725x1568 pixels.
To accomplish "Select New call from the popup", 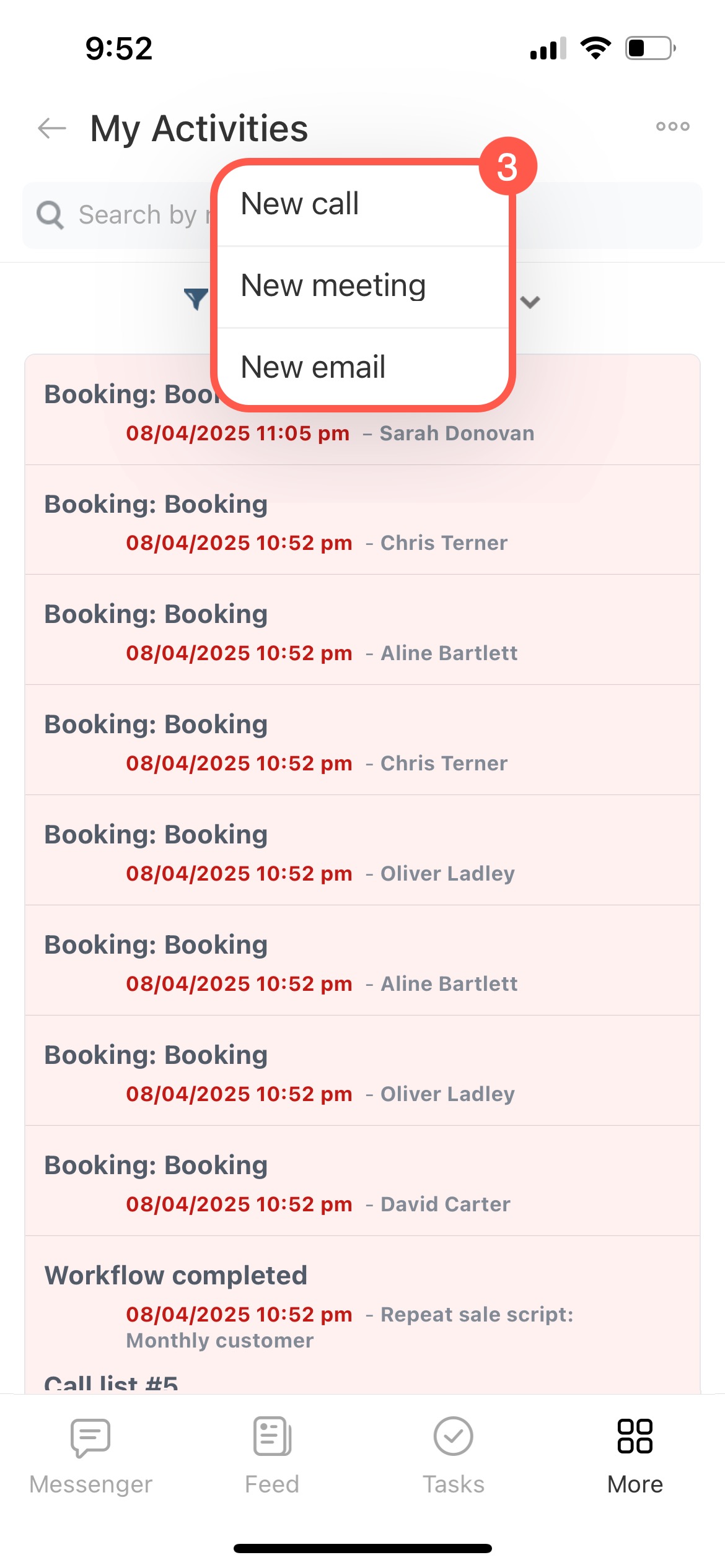I will (362, 204).
